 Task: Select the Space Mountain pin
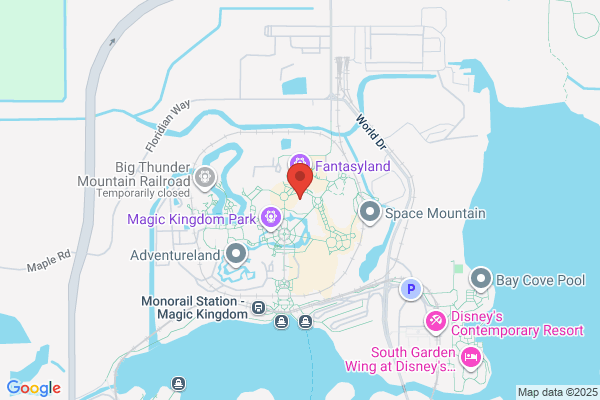370,213
